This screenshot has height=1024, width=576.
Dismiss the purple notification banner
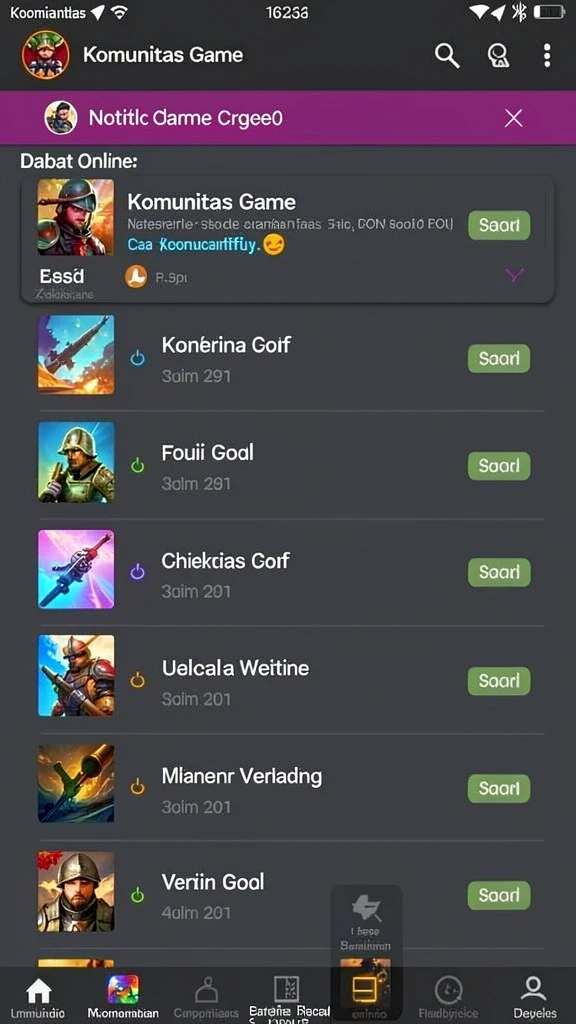pyautogui.click(x=514, y=118)
